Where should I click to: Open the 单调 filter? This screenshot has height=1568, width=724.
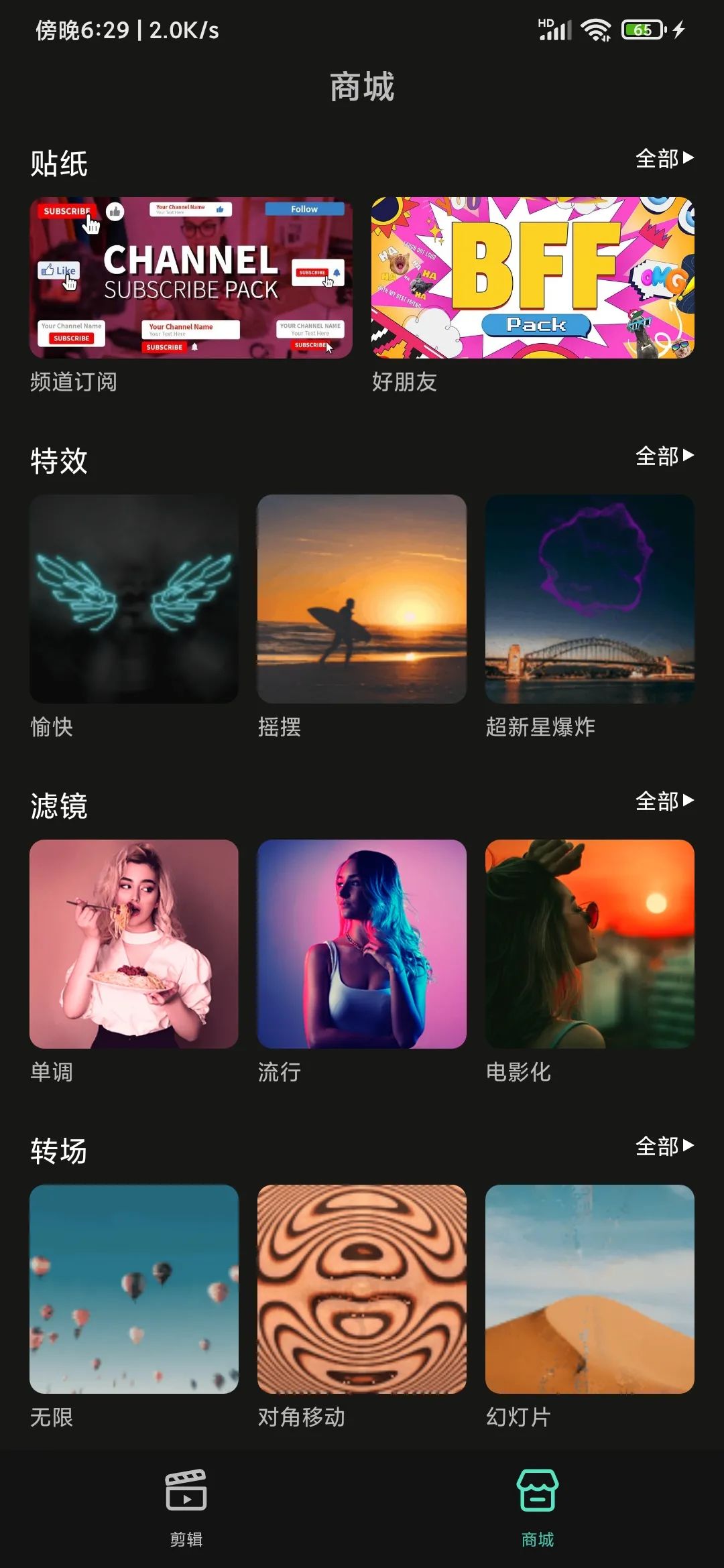click(134, 944)
